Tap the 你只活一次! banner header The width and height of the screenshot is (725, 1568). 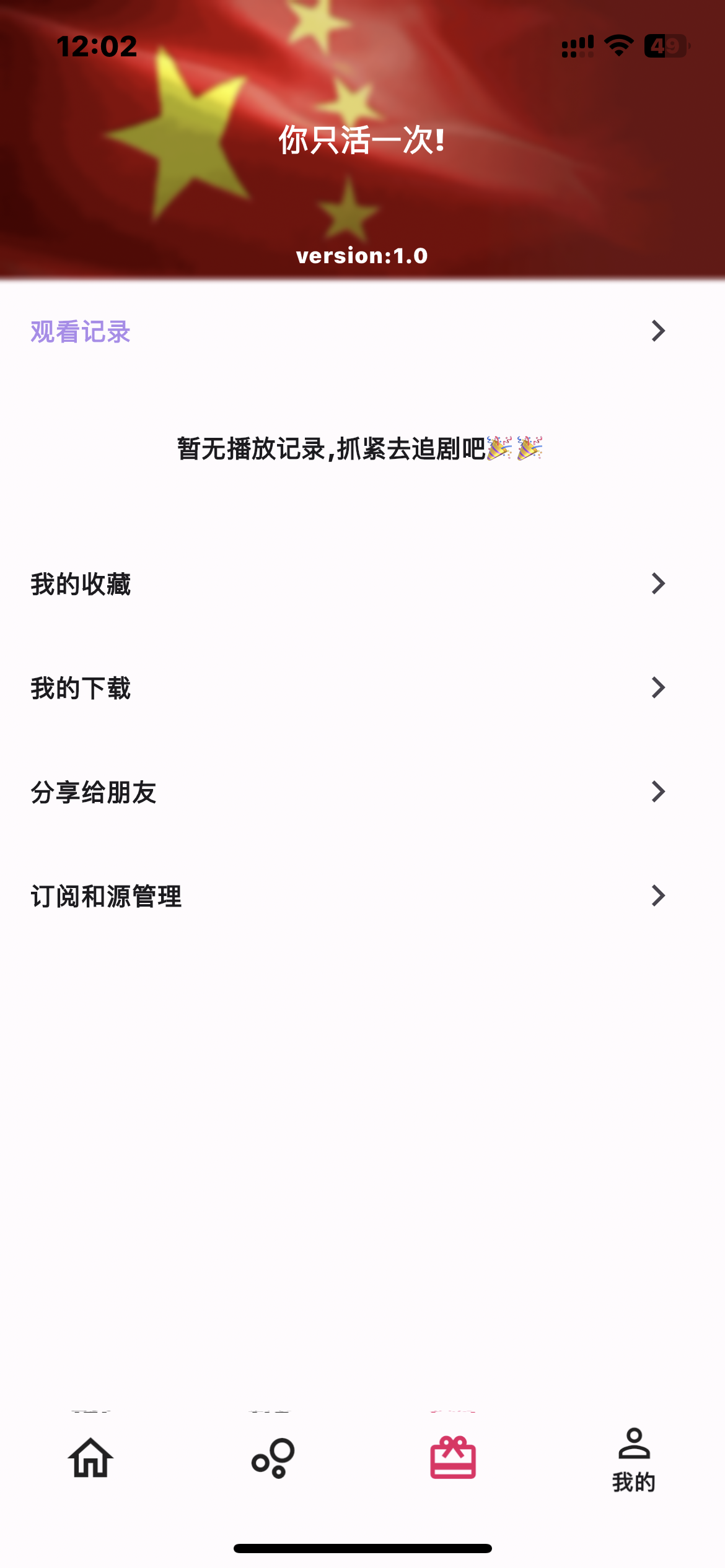(x=362, y=141)
